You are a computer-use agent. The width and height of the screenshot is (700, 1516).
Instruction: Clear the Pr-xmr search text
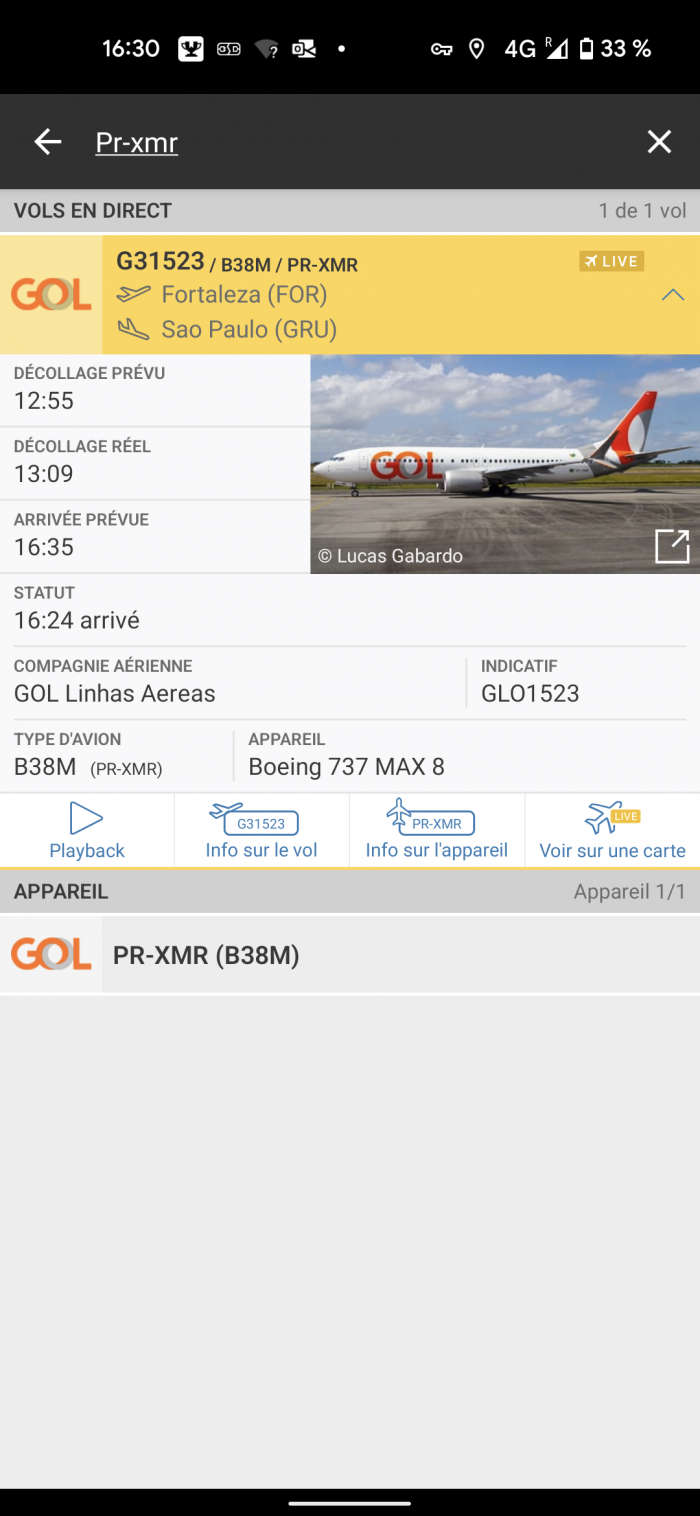(658, 142)
